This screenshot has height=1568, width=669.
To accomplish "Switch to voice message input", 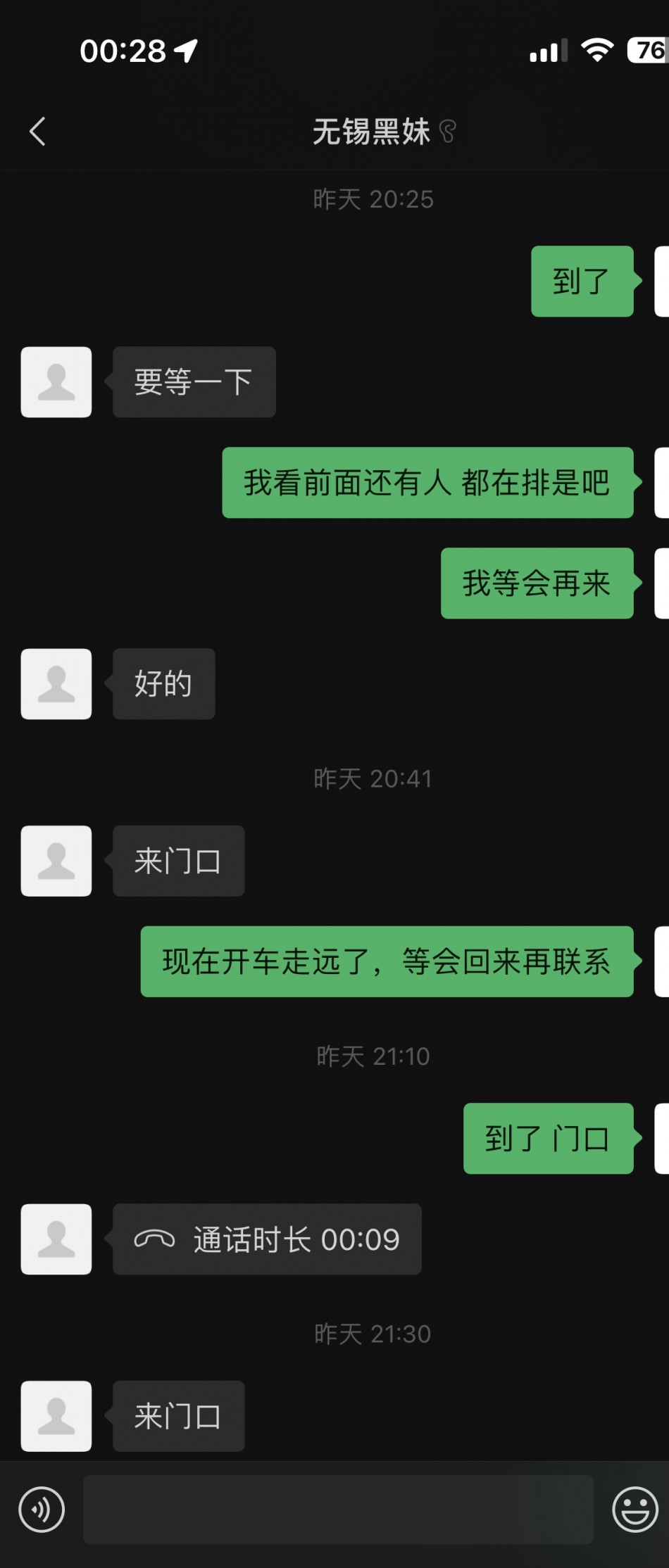I will (42, 1510).
